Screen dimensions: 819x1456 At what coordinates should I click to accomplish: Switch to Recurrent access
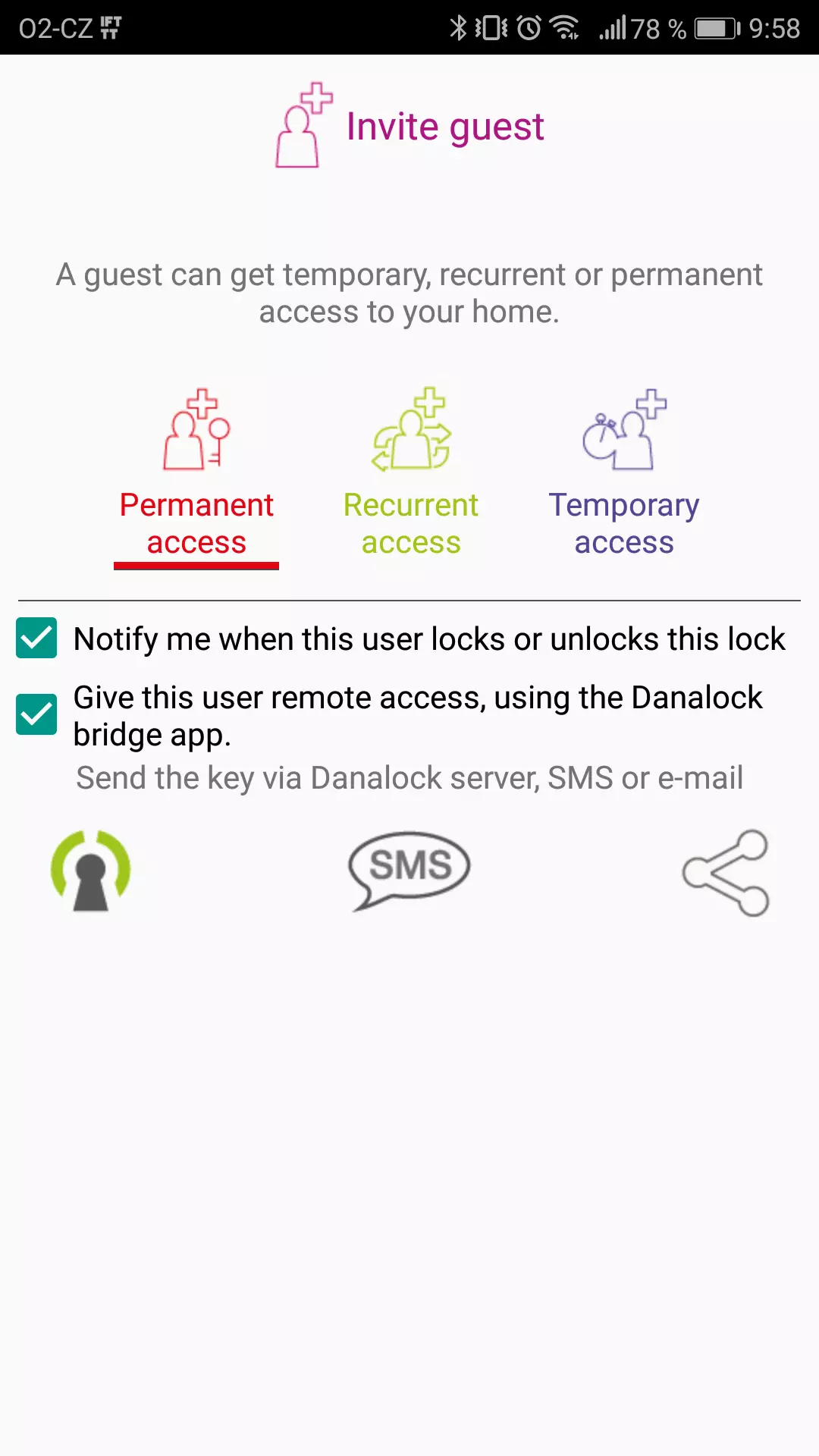tap(410, 474)
